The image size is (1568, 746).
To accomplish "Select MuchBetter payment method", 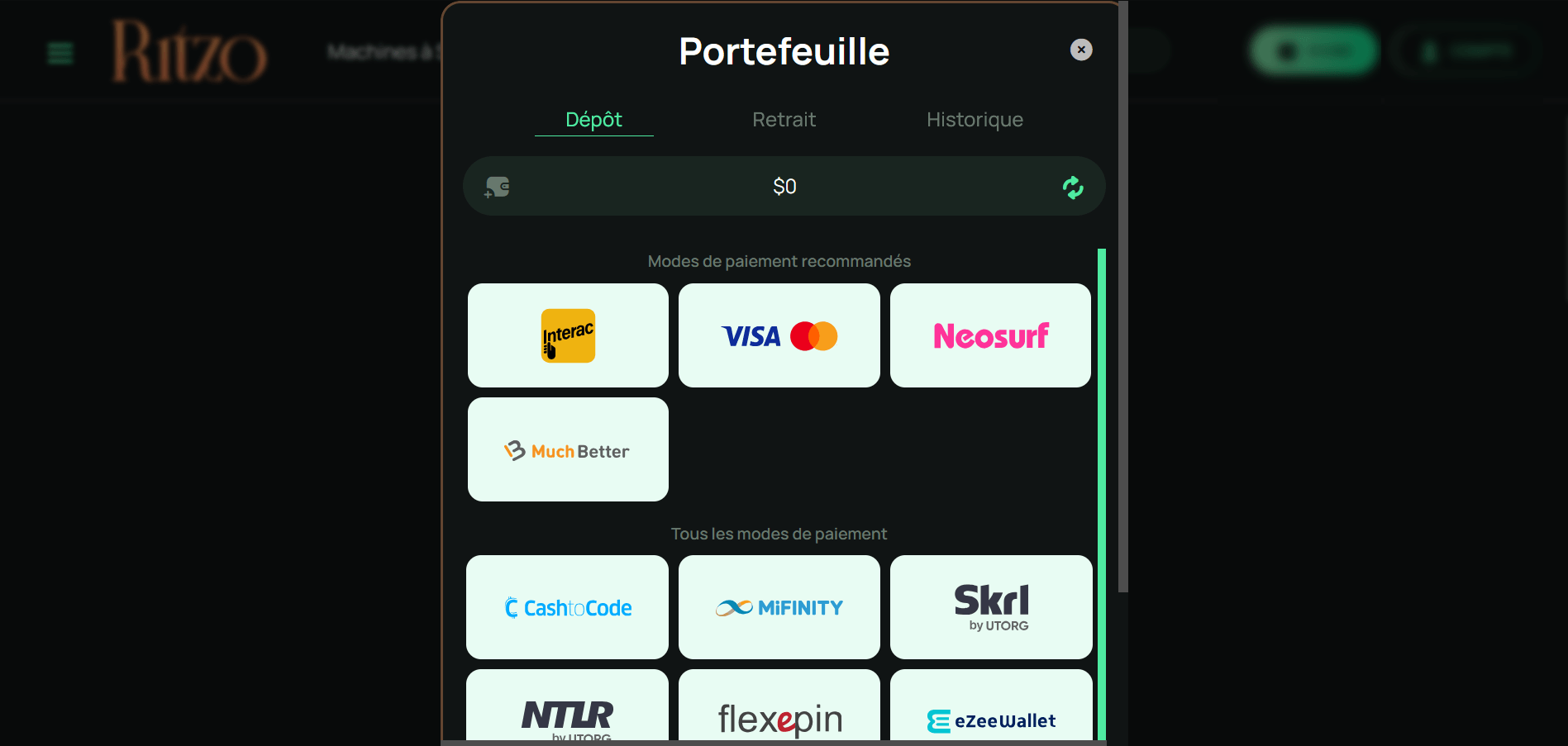I will tap(568, 449).
